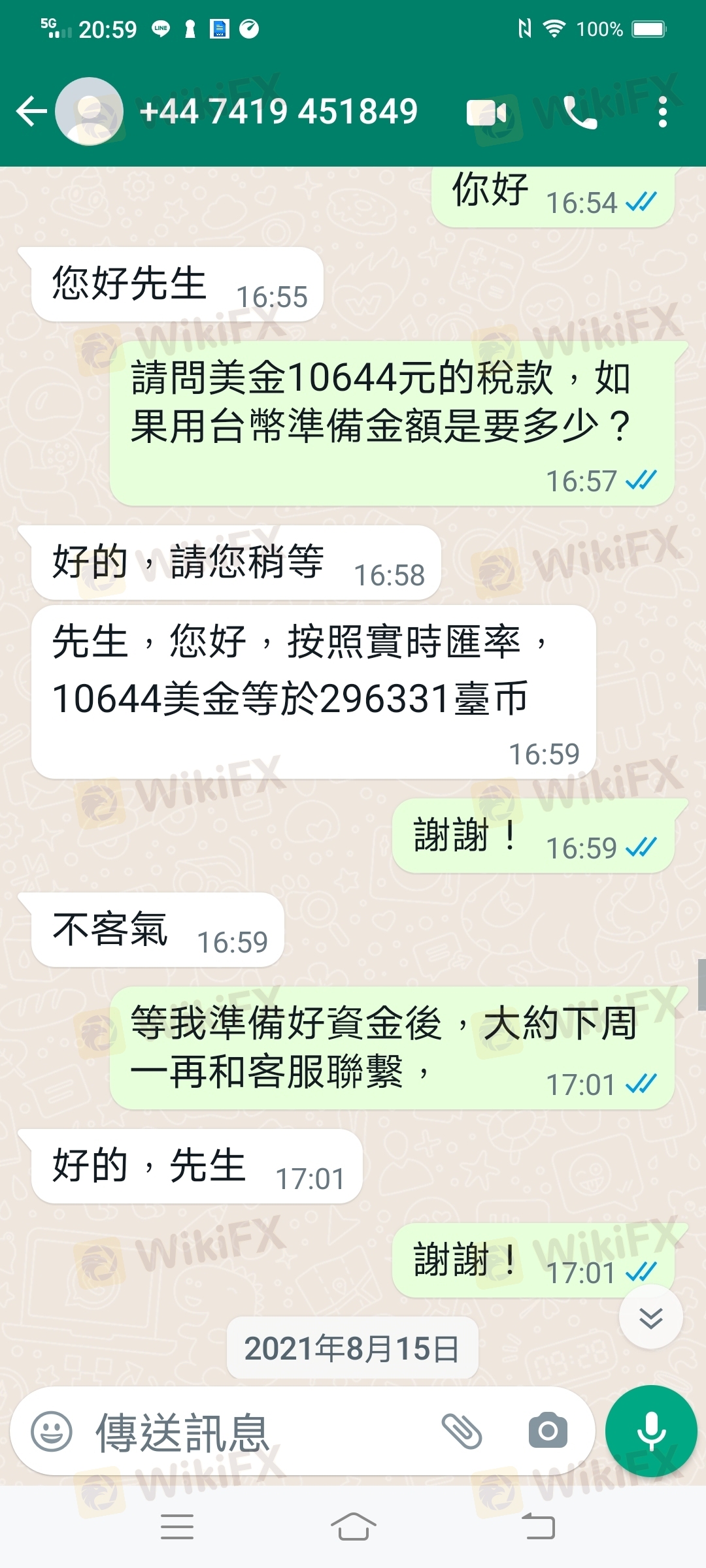Attach a file with the paperclip

click(x=462, y=1432)
